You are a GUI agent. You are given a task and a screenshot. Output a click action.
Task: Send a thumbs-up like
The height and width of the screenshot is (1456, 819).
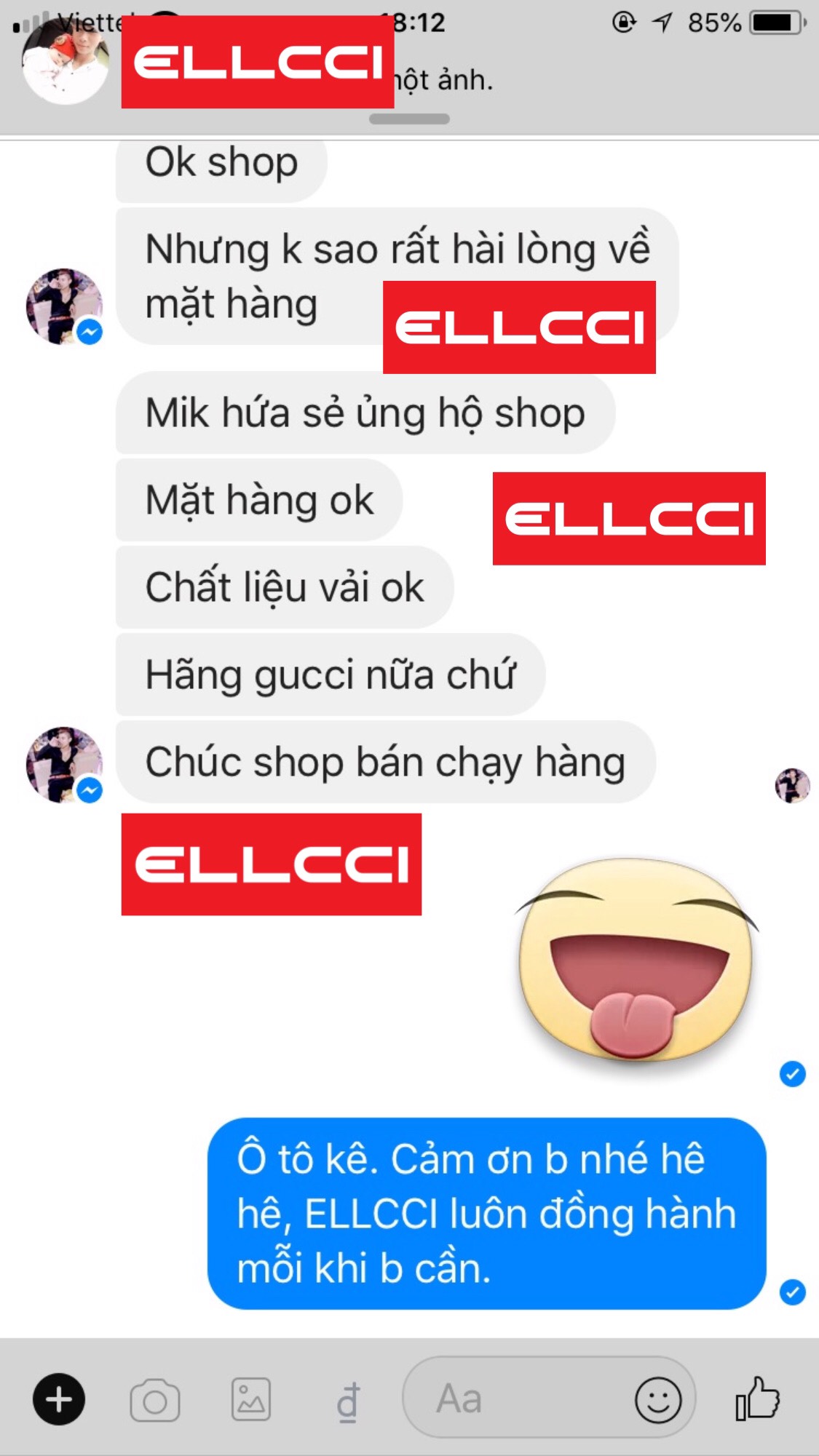pyautogui.click(x=758, y=1399)
